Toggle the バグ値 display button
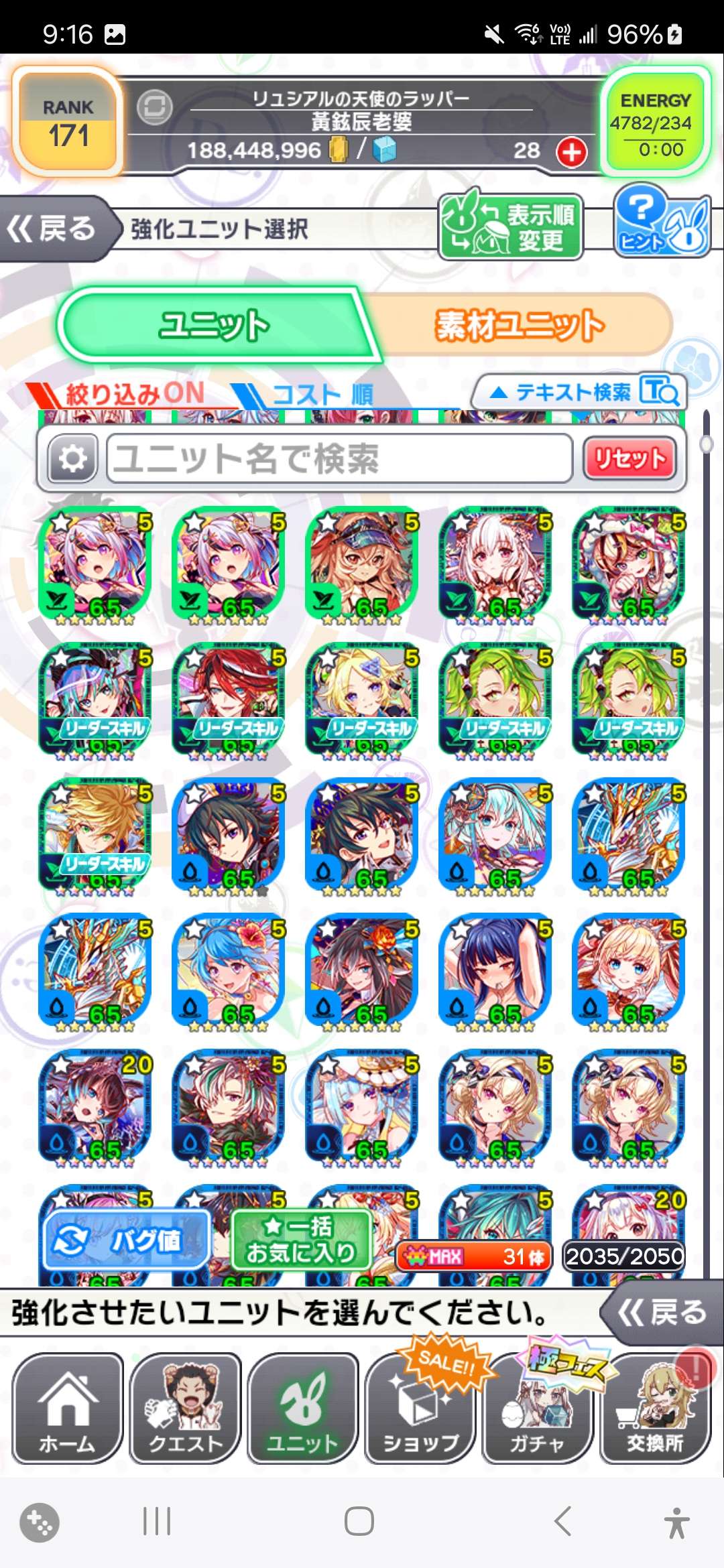The width and height of the screenshot is (724, 1568). click(127, 1241)
